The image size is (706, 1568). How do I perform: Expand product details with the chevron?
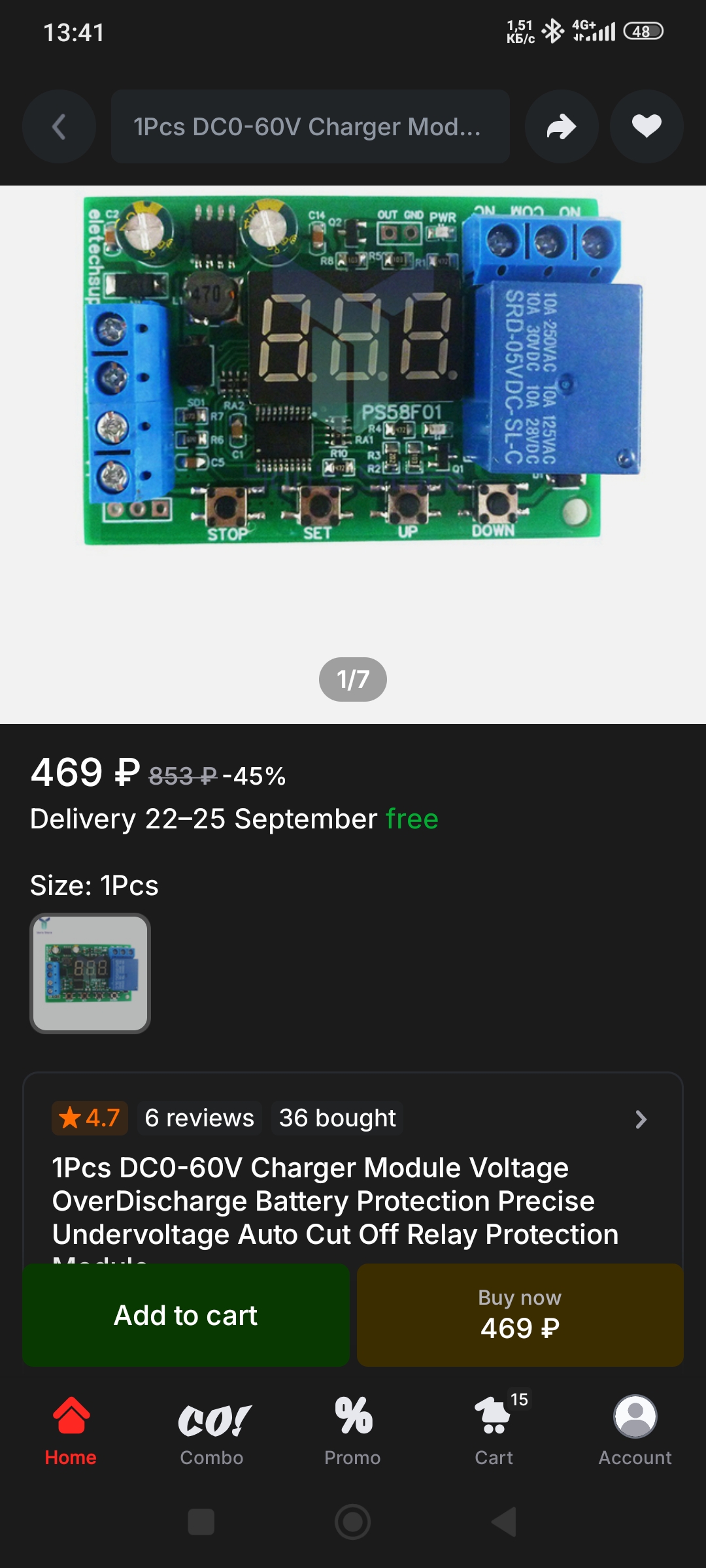[641, 1119]
